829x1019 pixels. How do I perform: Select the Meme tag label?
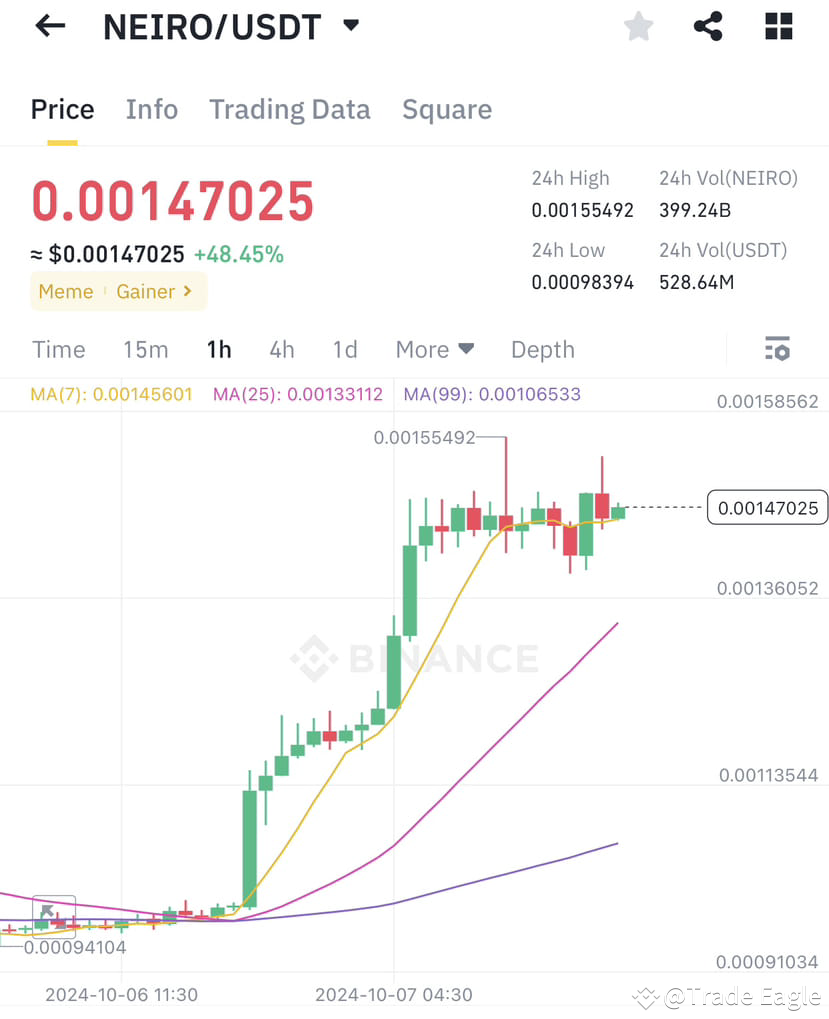pos(65,291)
